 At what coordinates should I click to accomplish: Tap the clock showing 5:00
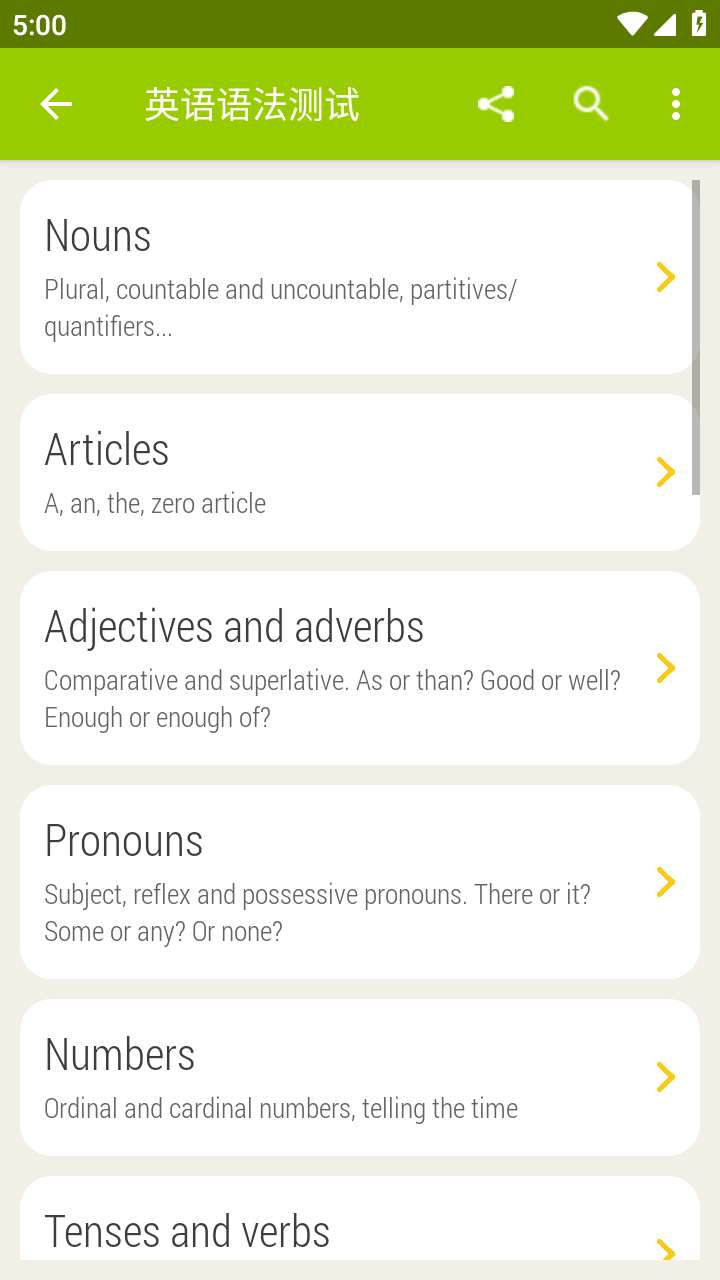[39, 25]
